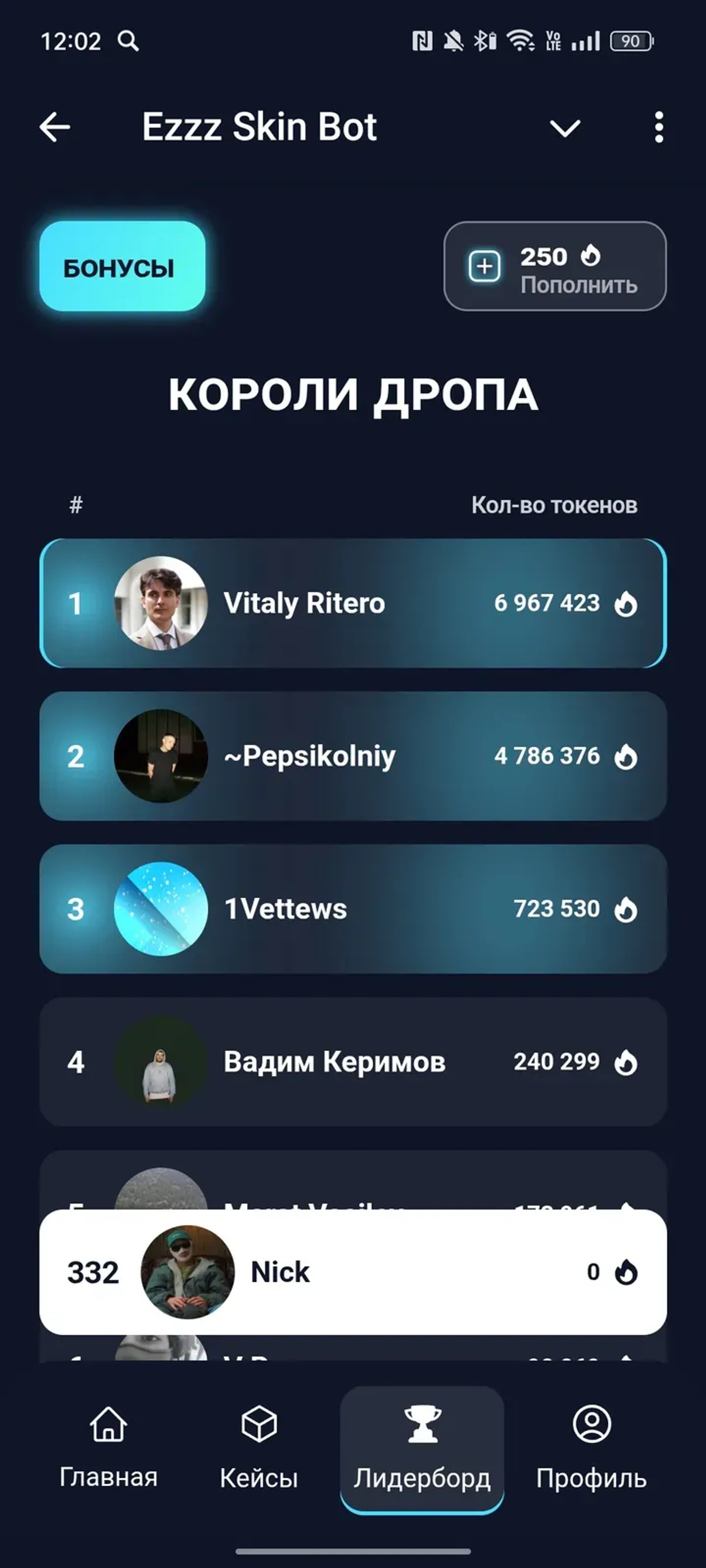
Task: Tap Пополнить to top up tokens
Action: (x=578, y=284)
